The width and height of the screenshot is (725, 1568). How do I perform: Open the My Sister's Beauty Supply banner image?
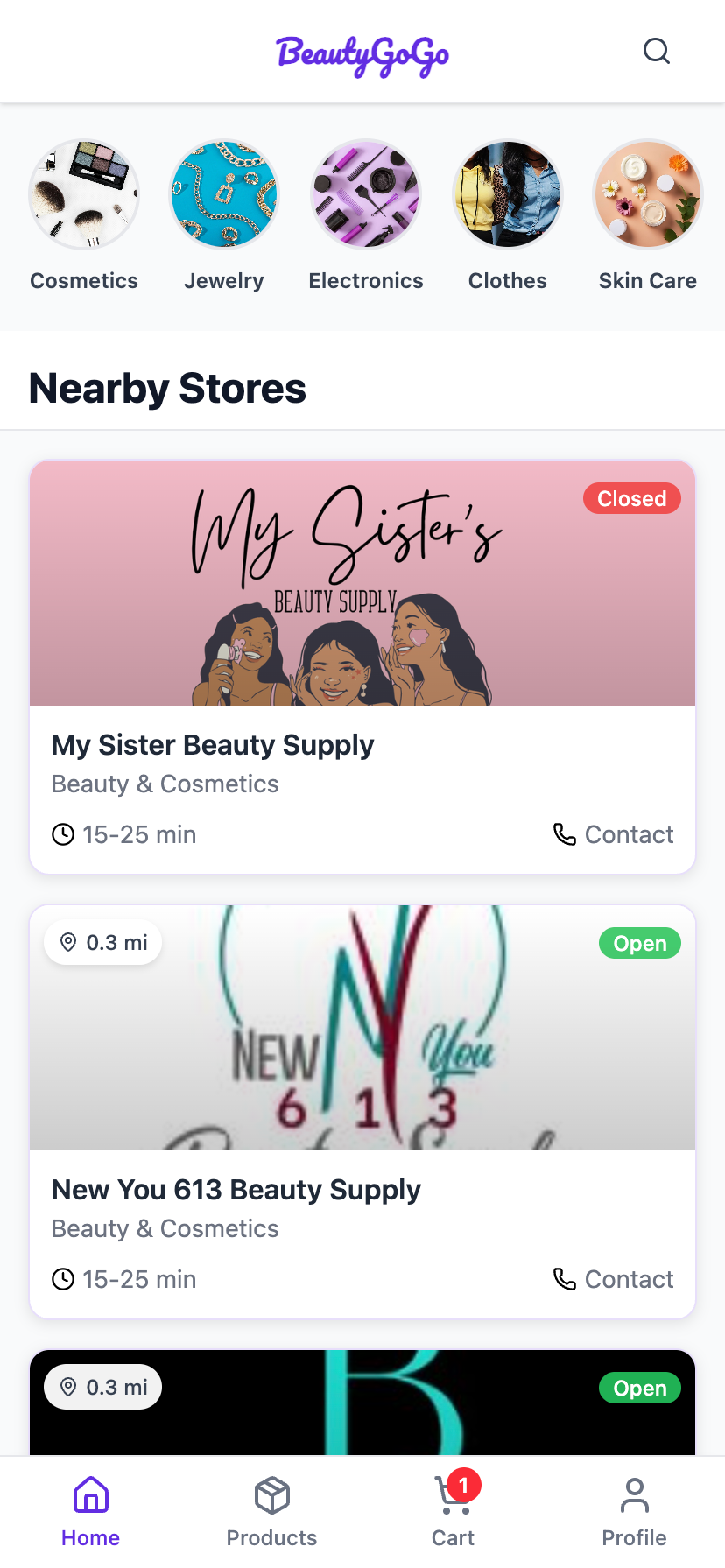[362, 583]
